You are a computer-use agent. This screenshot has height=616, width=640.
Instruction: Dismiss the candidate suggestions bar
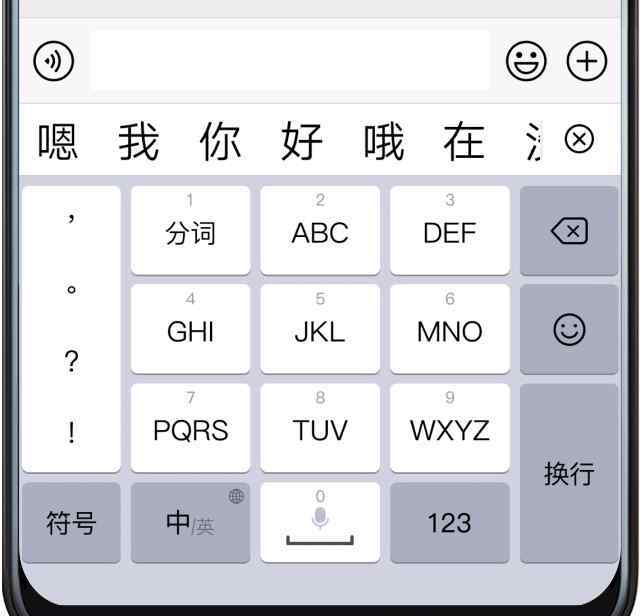click(x=578, y=139)
